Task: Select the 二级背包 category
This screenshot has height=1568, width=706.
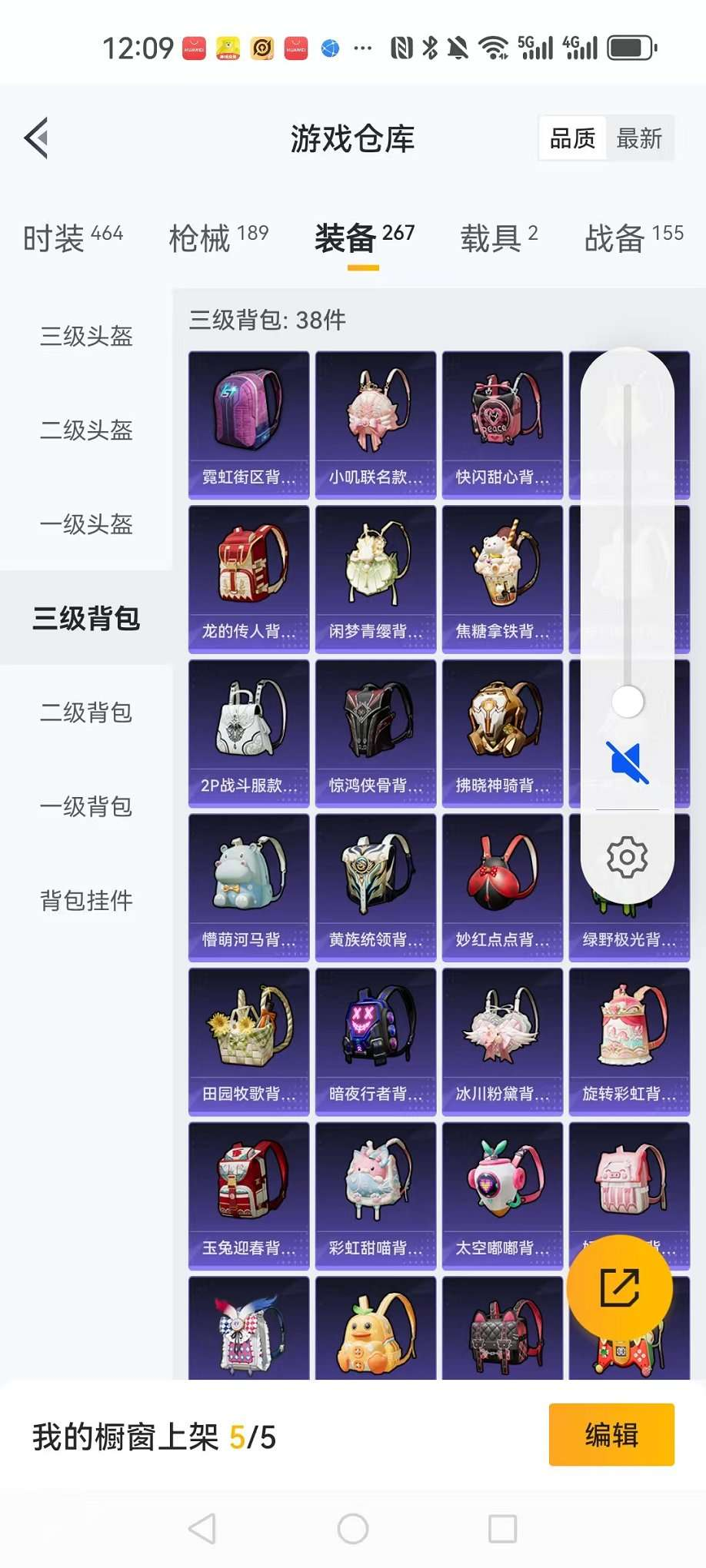Action: click(x=86, y=713)
